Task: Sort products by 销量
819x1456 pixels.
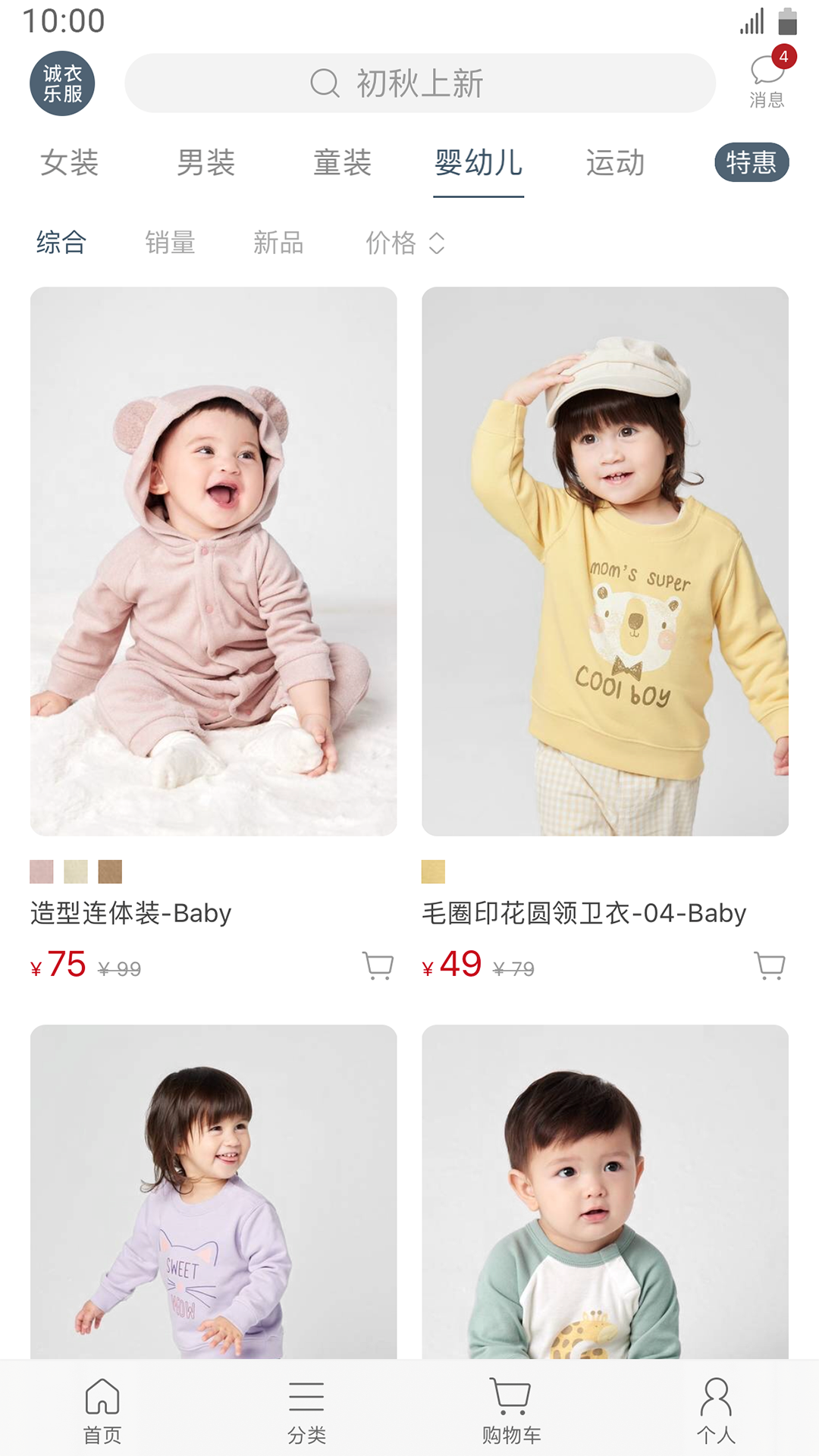Action: [x=170, y=243]
